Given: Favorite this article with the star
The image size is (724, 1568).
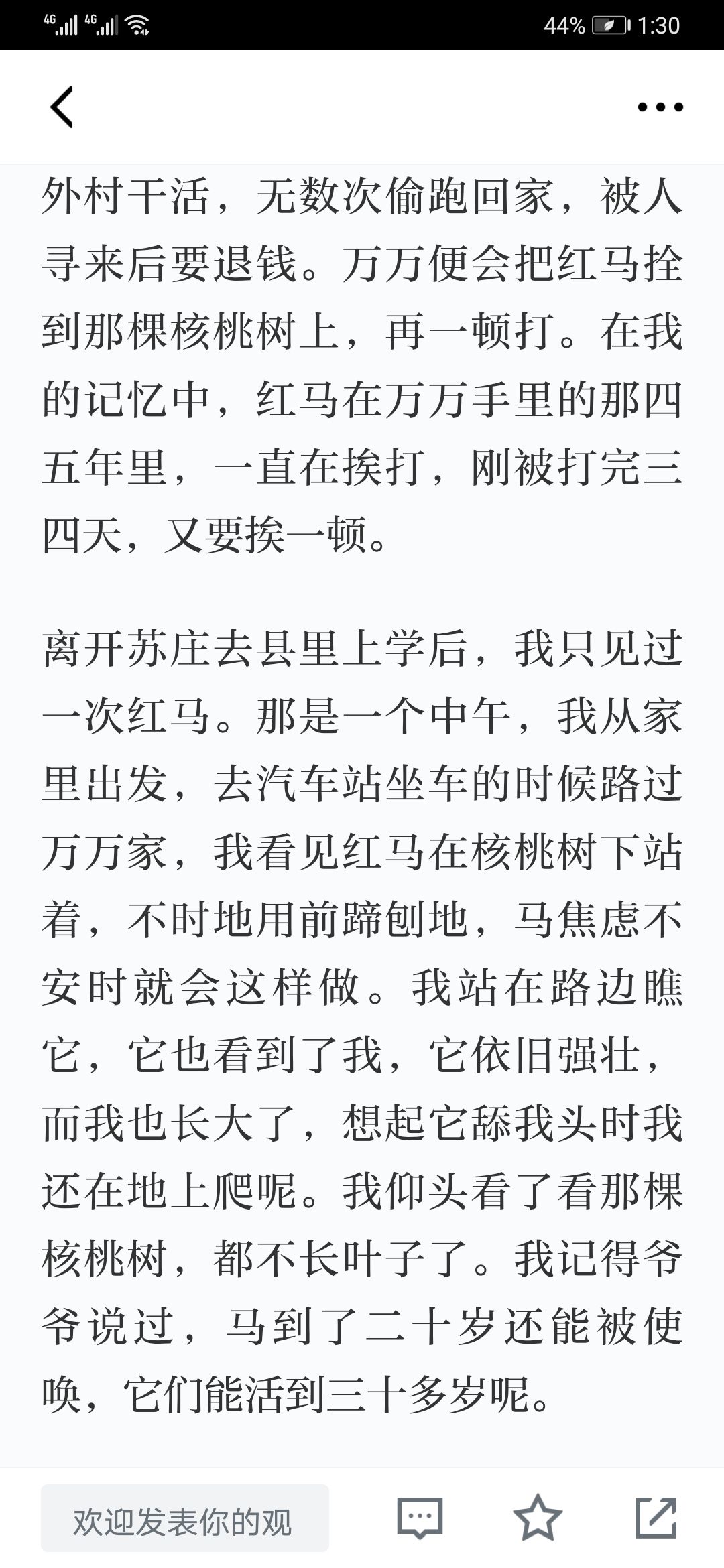Looking at the screenshot, I should point(538,1517).
